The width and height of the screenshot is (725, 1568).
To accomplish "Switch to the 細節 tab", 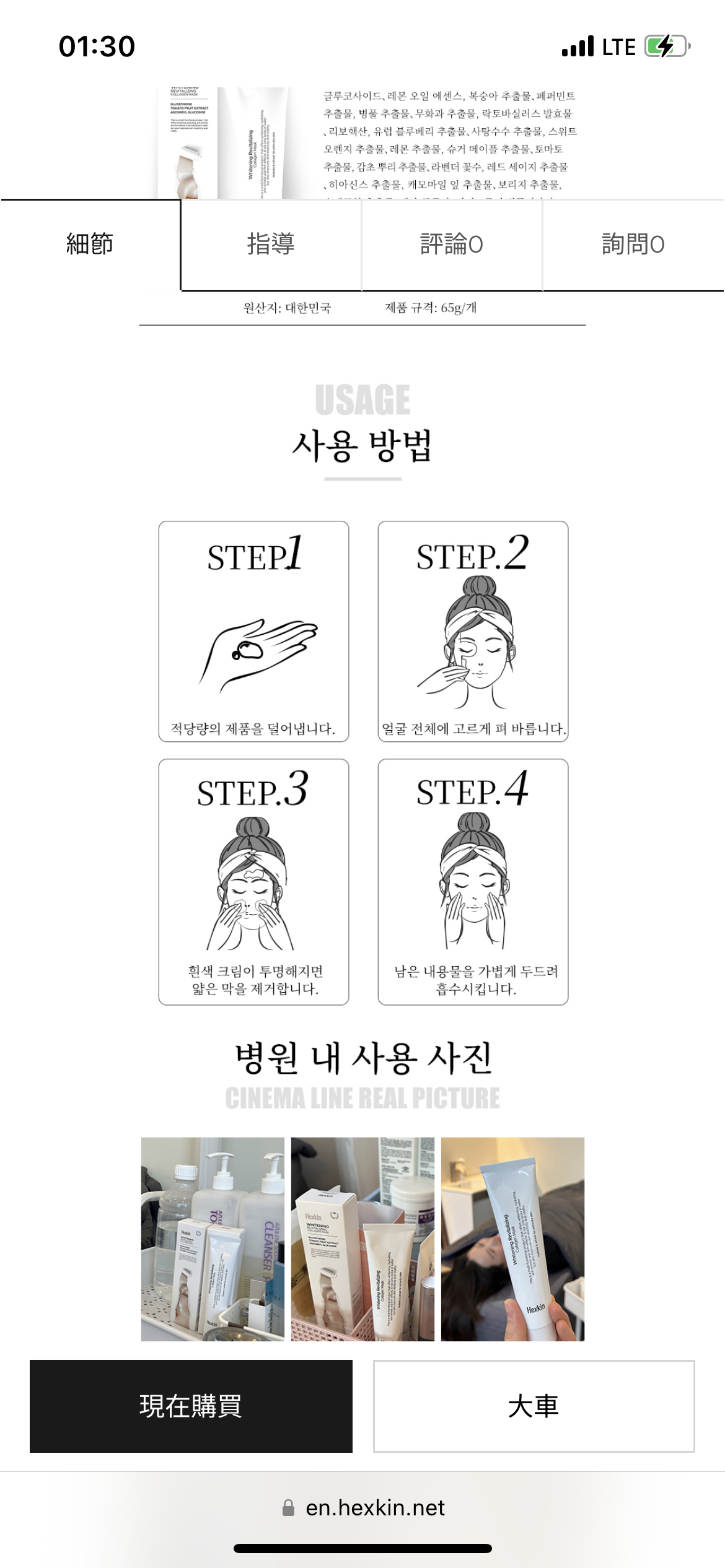I will pyautogui.click(x=90, y=244).
